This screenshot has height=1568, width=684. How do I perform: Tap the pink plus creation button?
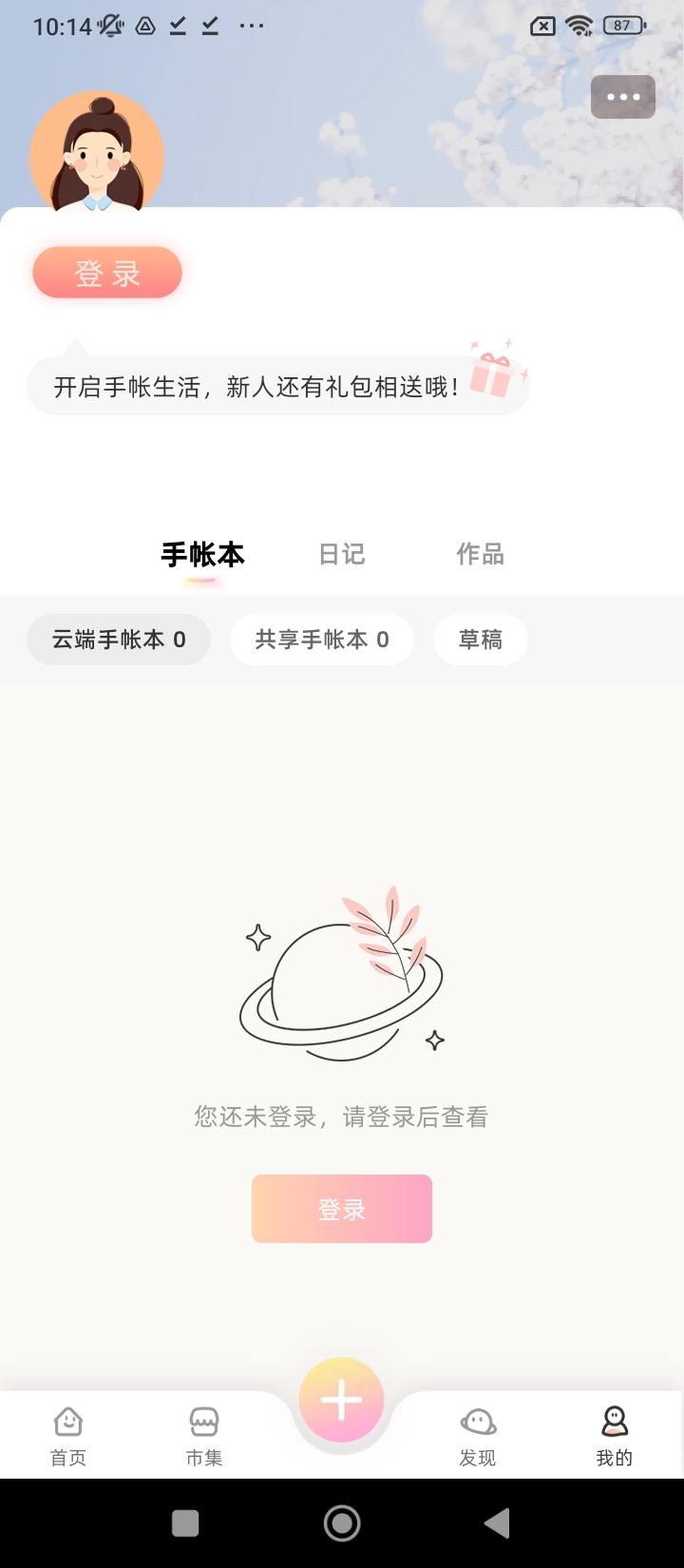(x=341, y=1399)
